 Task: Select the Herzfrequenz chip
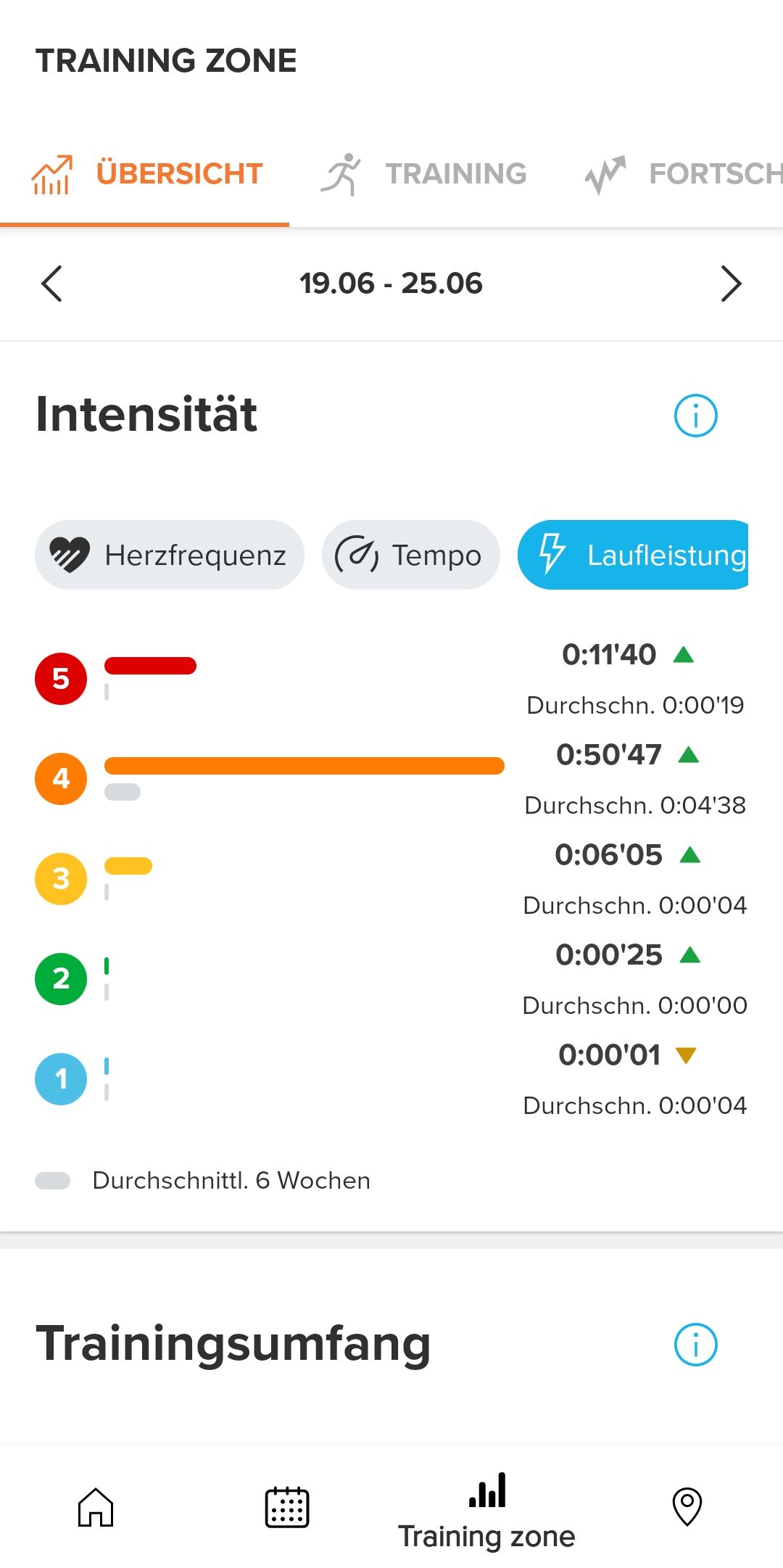pos(169,555)
